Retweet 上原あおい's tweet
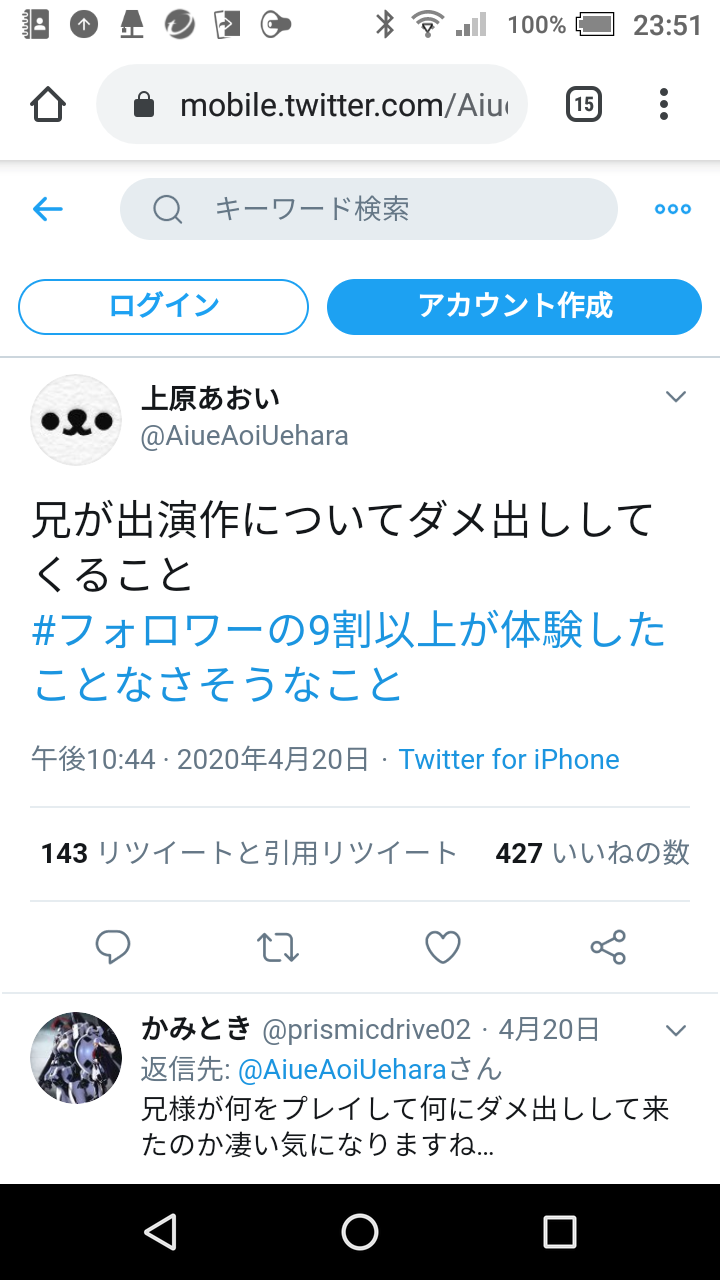 pos(278,946)
